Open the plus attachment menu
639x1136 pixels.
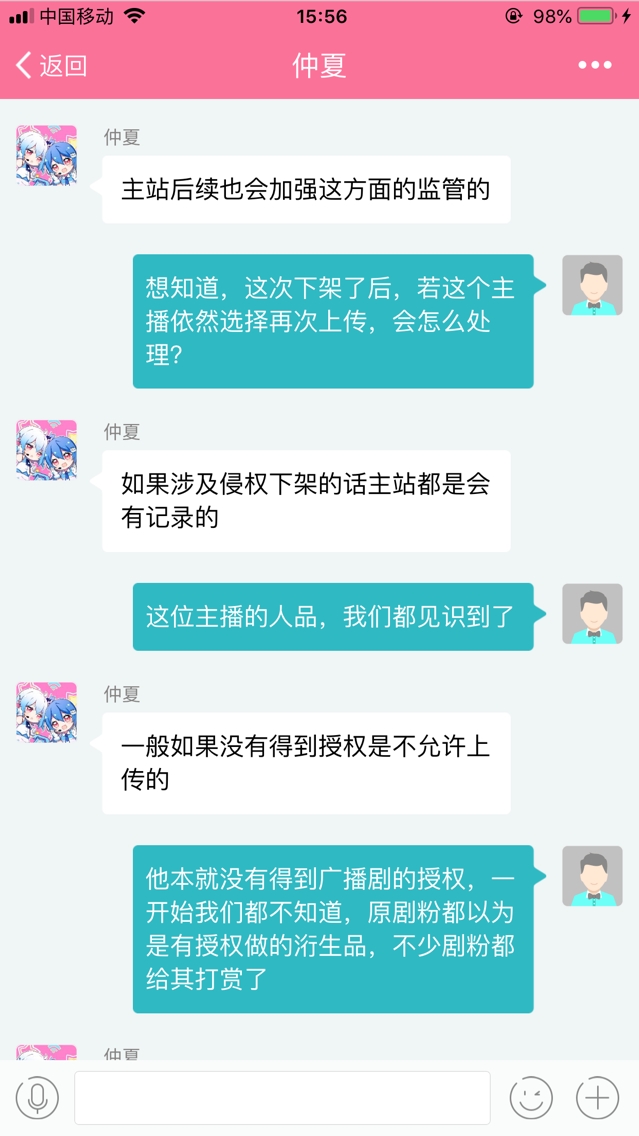(x=597, y=1098)
